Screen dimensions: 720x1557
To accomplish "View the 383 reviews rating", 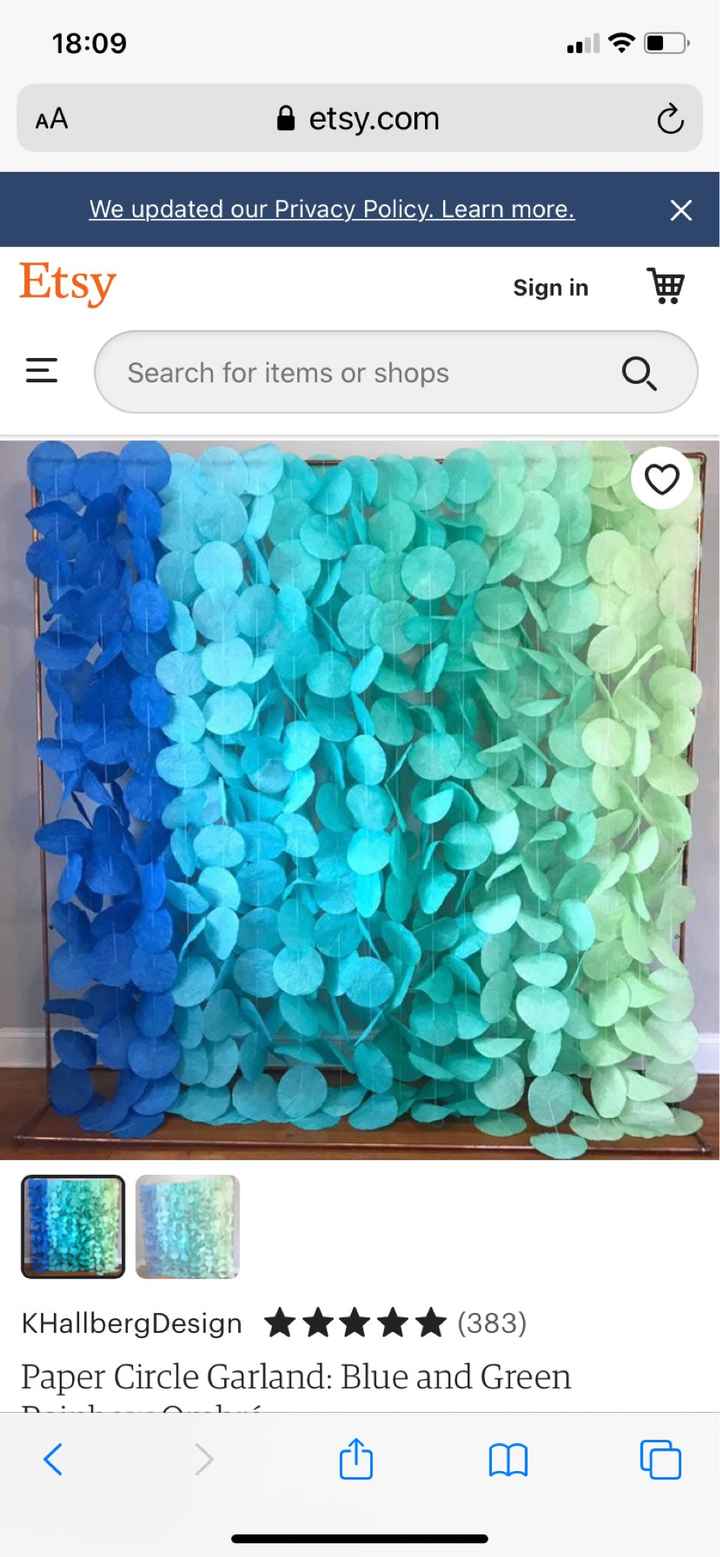I will coord(395,1323).
